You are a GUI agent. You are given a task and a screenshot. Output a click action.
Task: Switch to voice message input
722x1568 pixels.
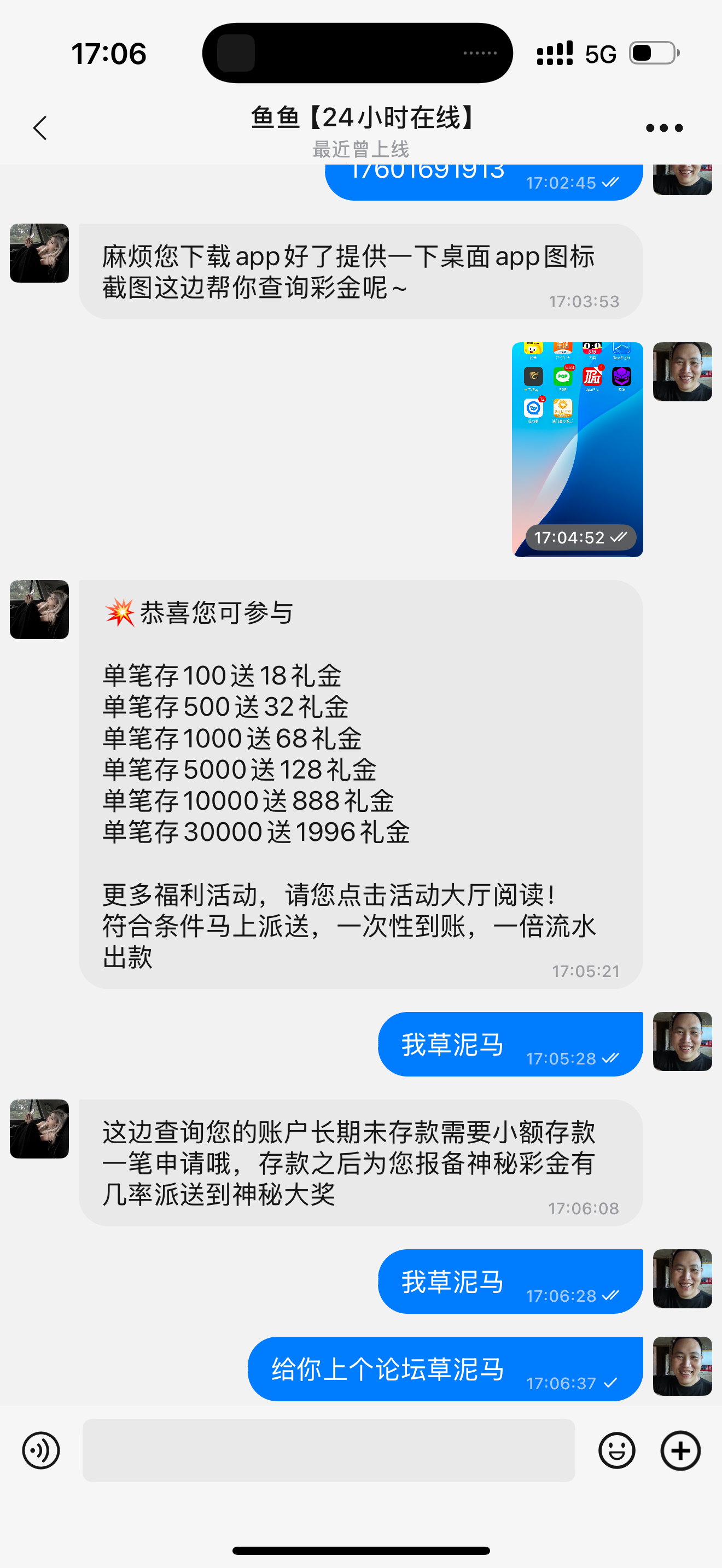tap(41, 1450)
